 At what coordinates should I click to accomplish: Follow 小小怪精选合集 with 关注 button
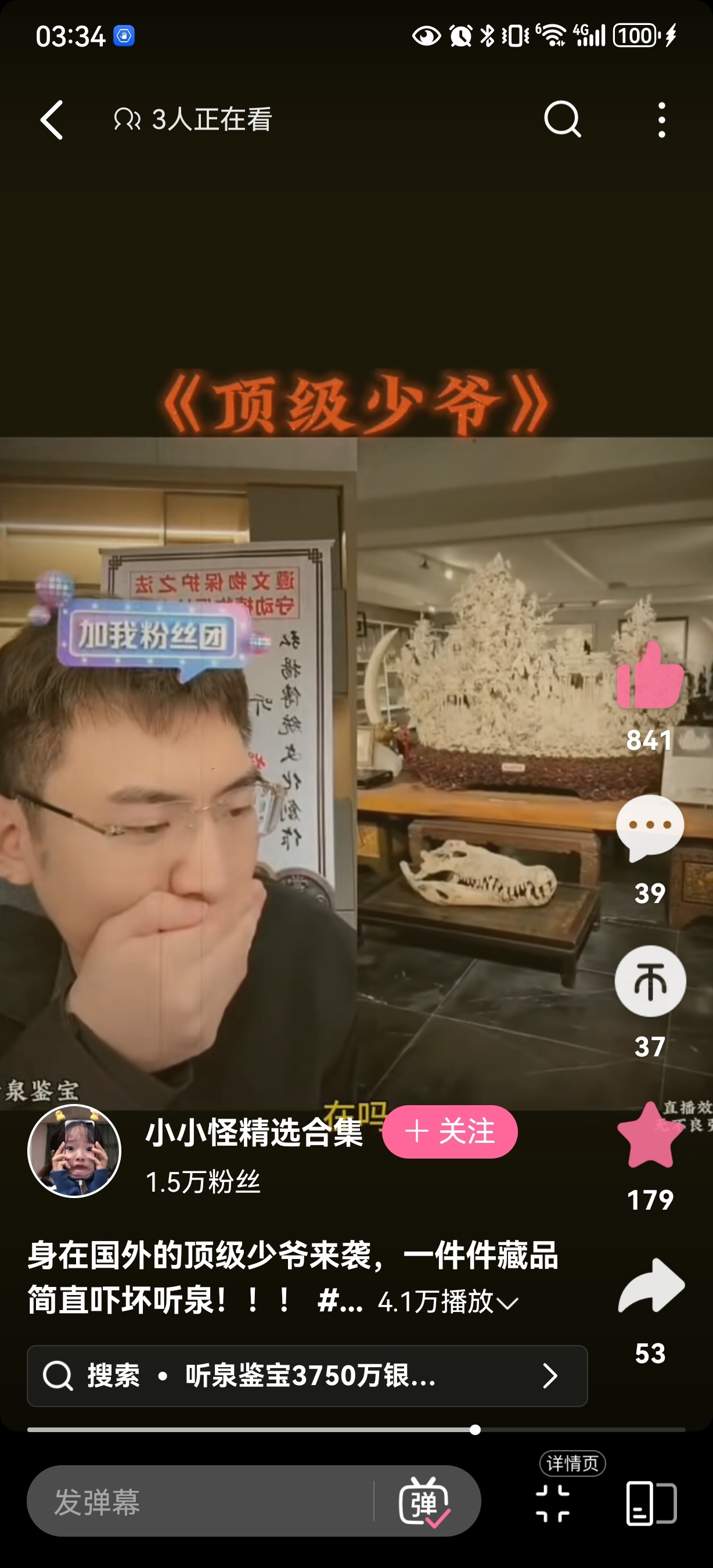pyautogui.click(x=449, y=1131)
